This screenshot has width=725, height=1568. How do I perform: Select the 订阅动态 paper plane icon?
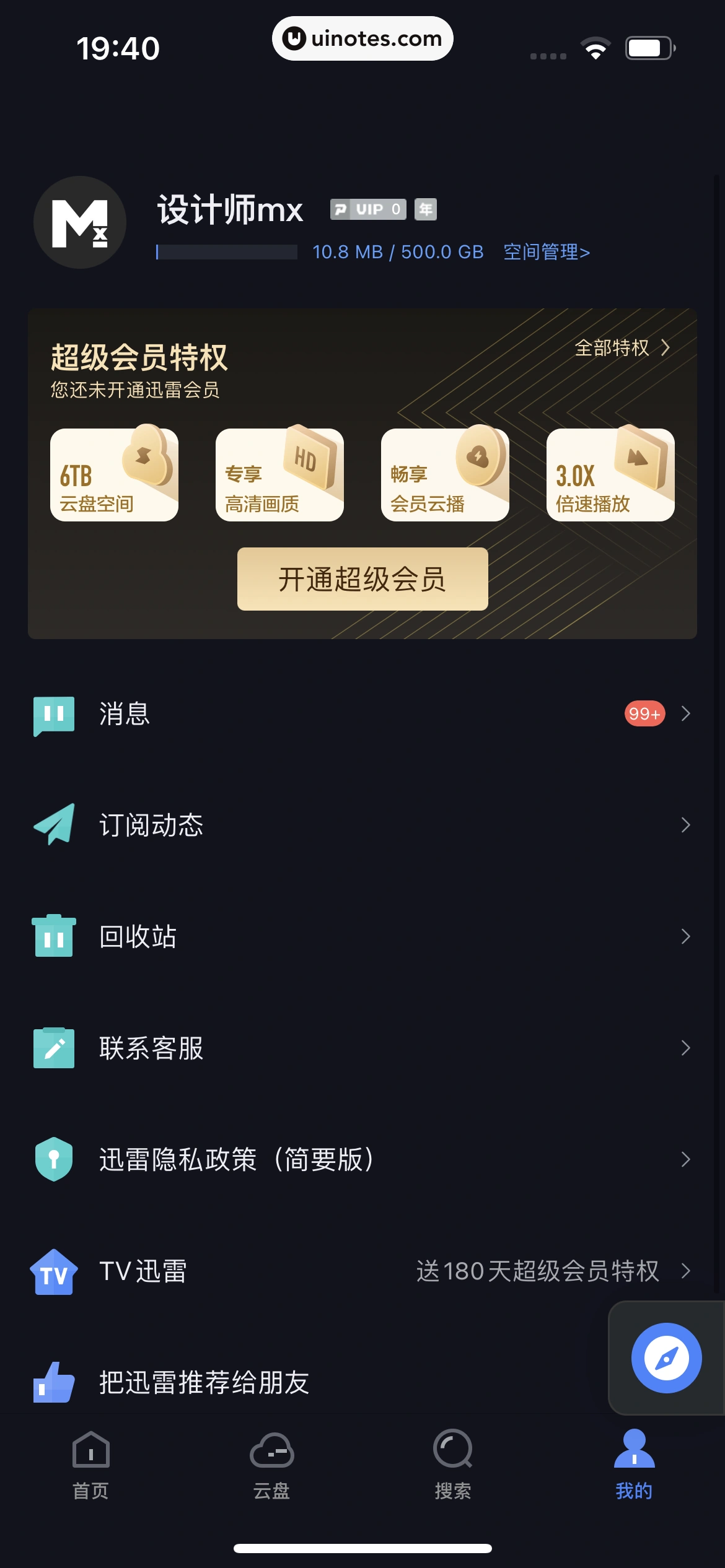coord(54,825)
